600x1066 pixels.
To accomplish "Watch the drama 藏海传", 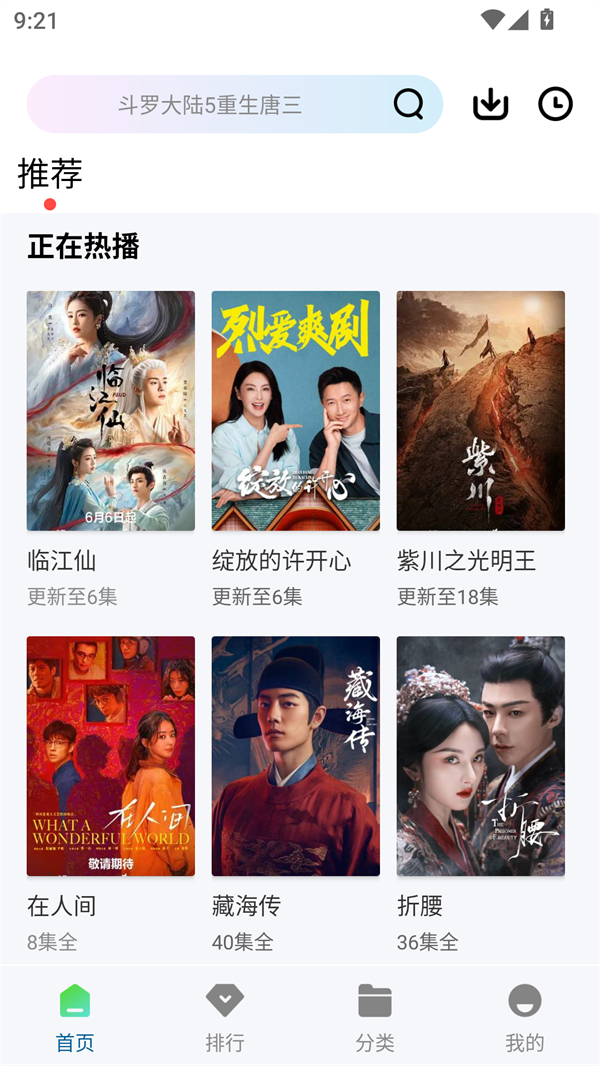I will click(296, 756).
